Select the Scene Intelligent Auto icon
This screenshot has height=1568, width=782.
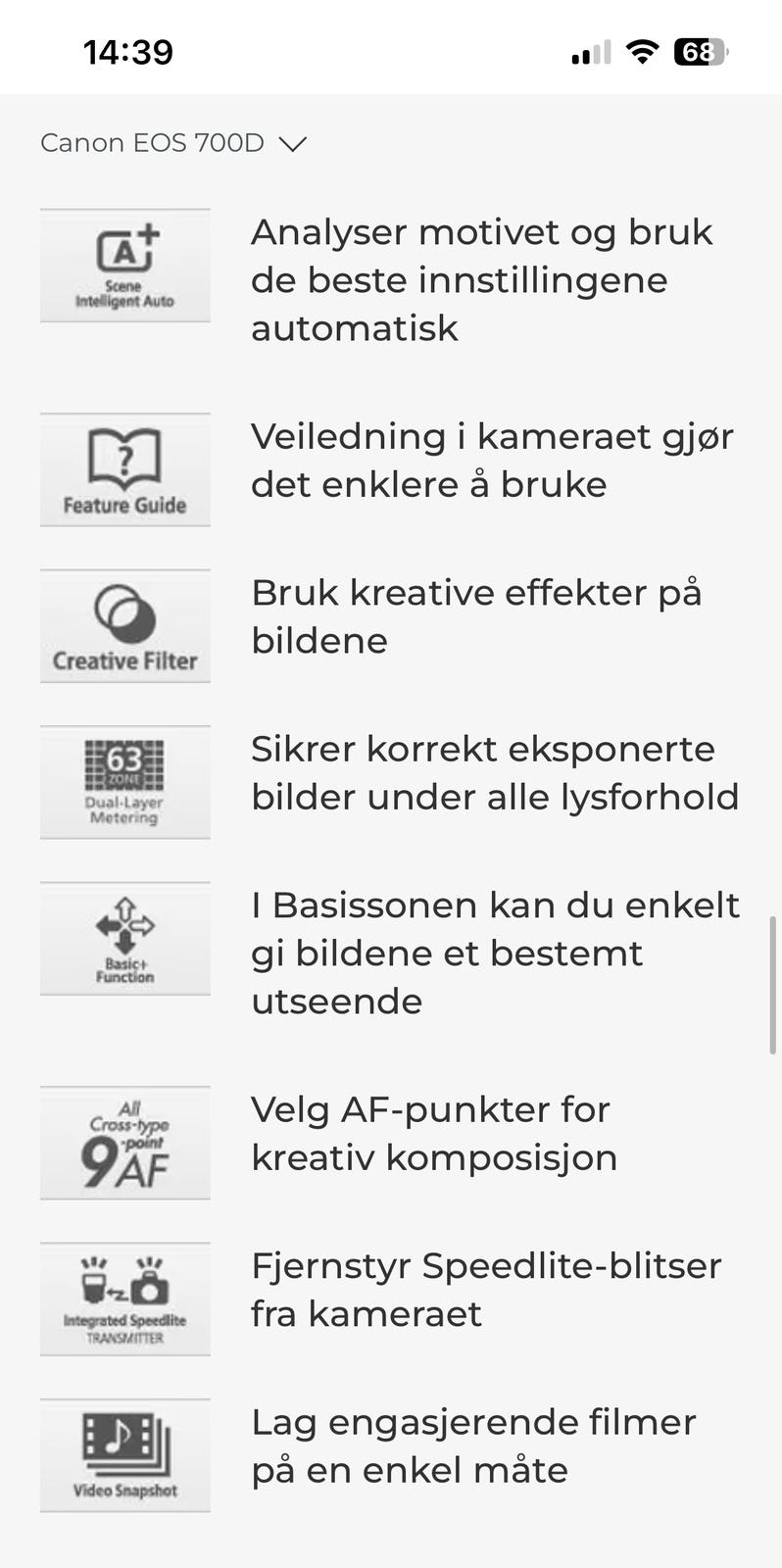click(x=124, y=265)
